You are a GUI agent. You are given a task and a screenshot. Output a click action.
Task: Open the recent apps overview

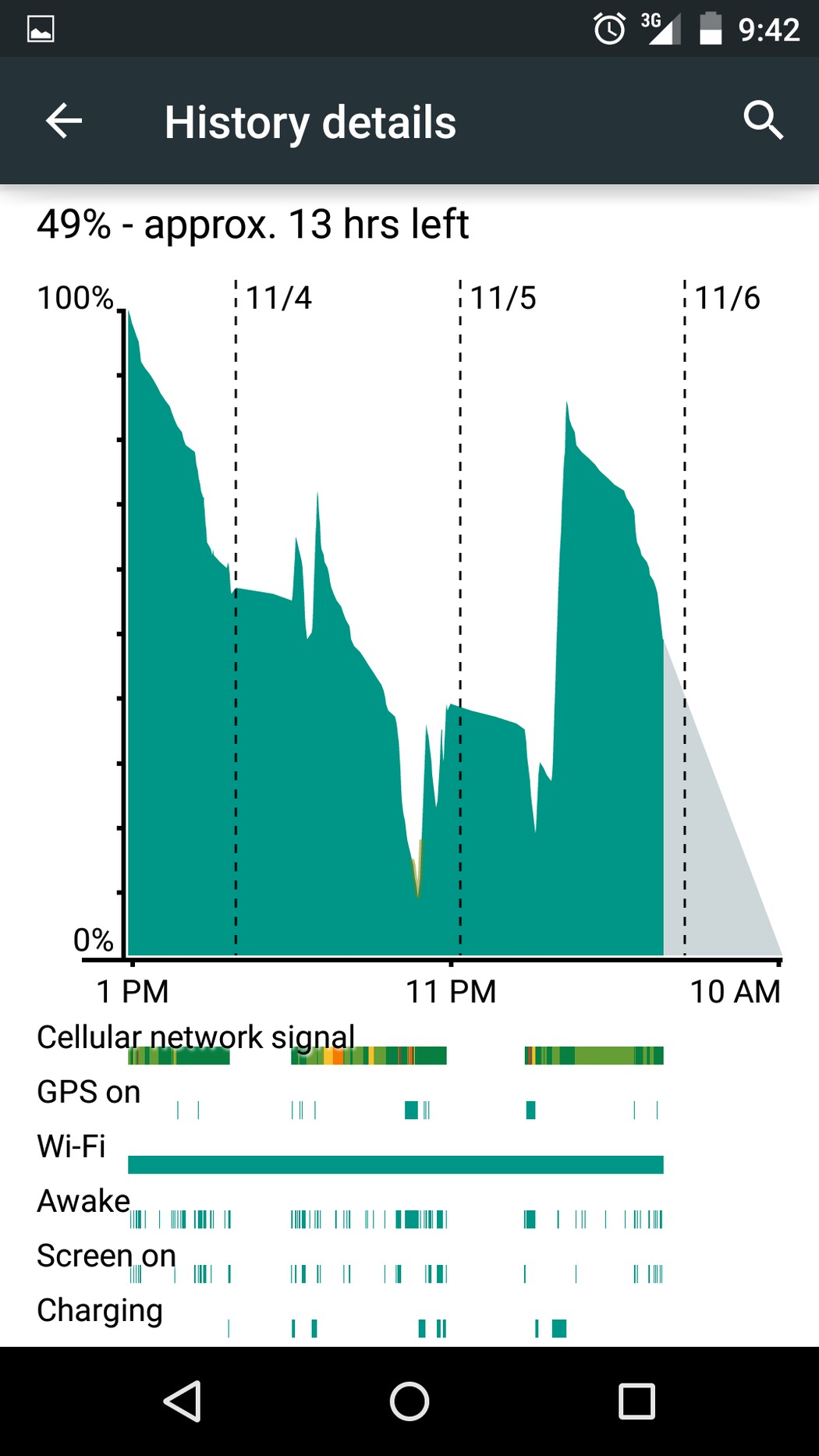(x=636, y=1401)
